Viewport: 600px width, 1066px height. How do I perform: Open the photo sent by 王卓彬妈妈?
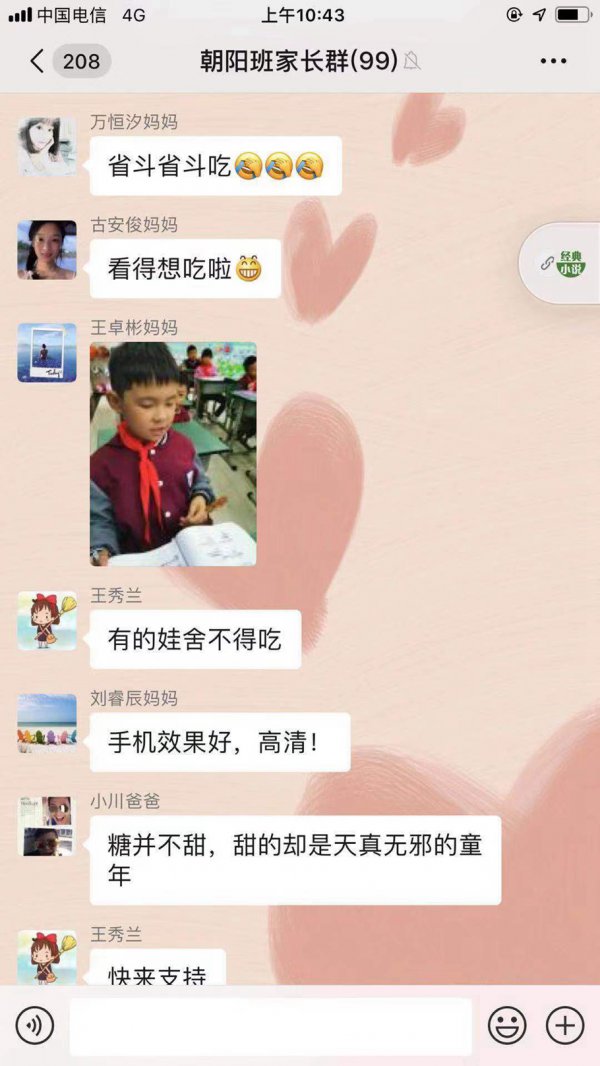coord(173,454)
